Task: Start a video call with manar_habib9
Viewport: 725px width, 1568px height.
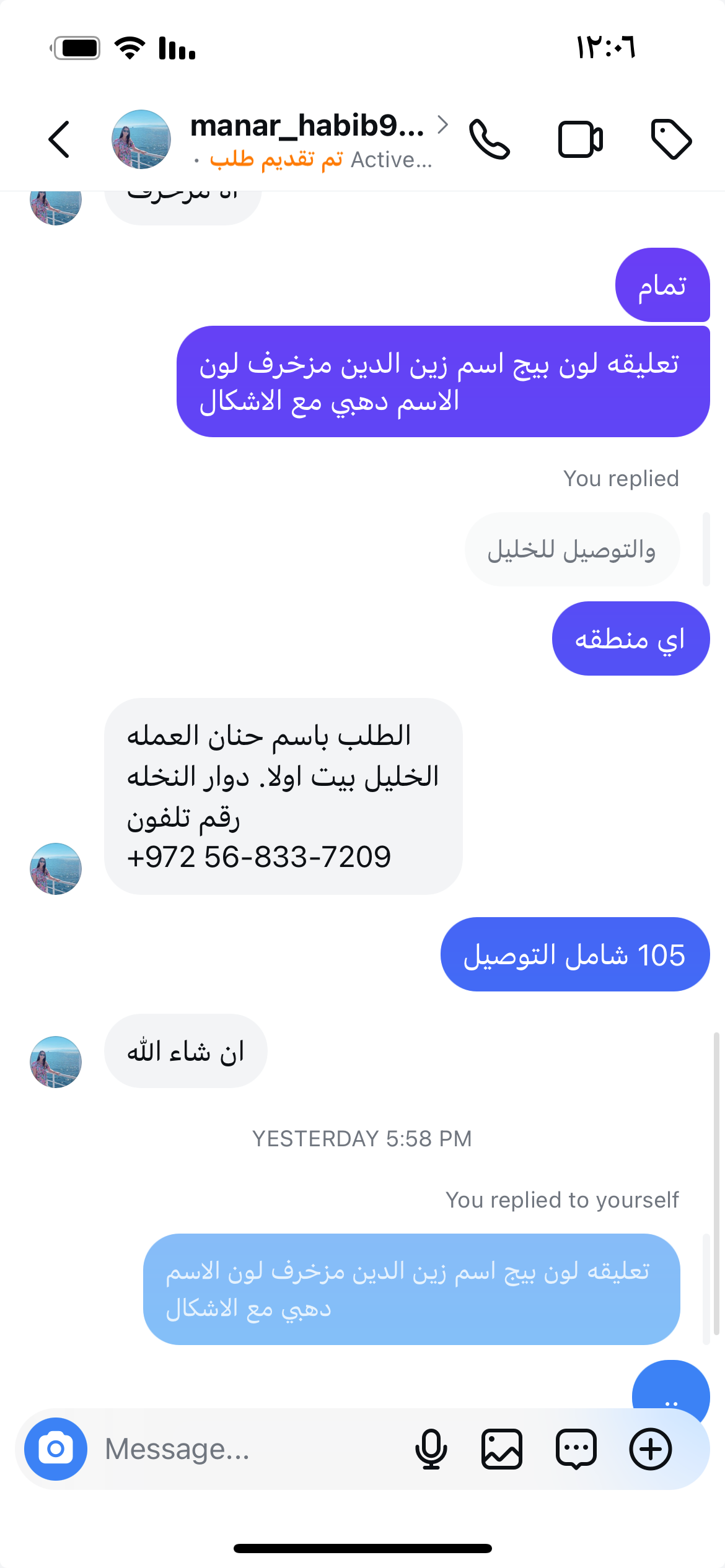Action: [580, 139]
